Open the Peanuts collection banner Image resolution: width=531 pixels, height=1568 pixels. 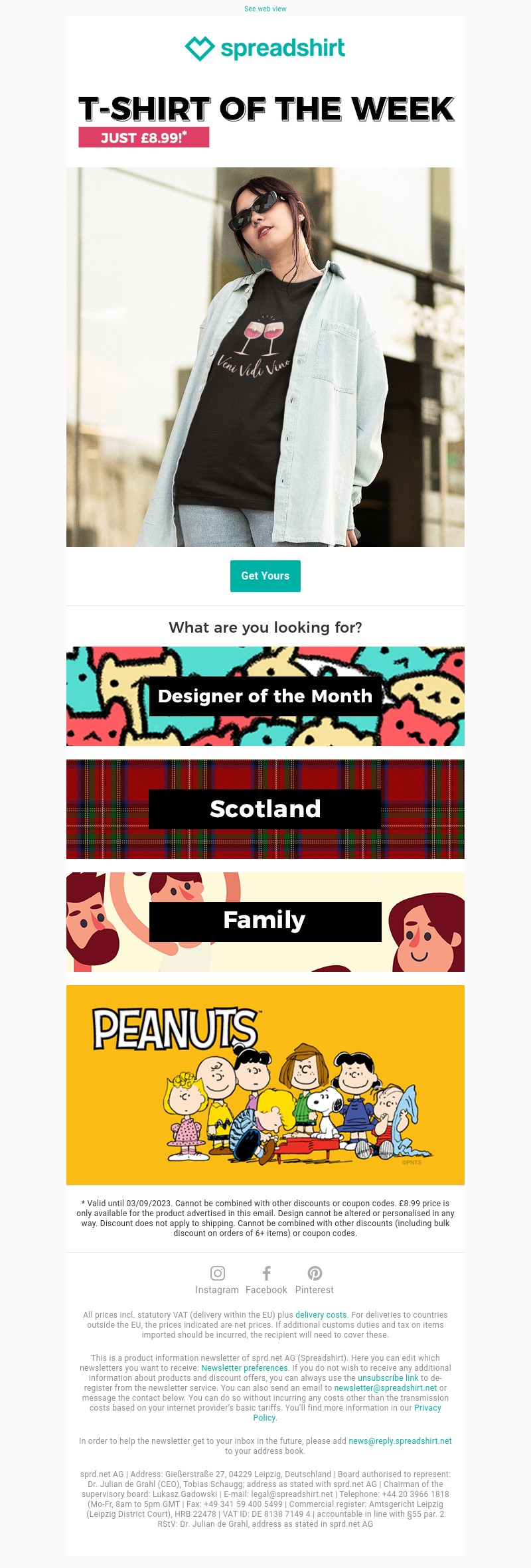[265, 1085]
